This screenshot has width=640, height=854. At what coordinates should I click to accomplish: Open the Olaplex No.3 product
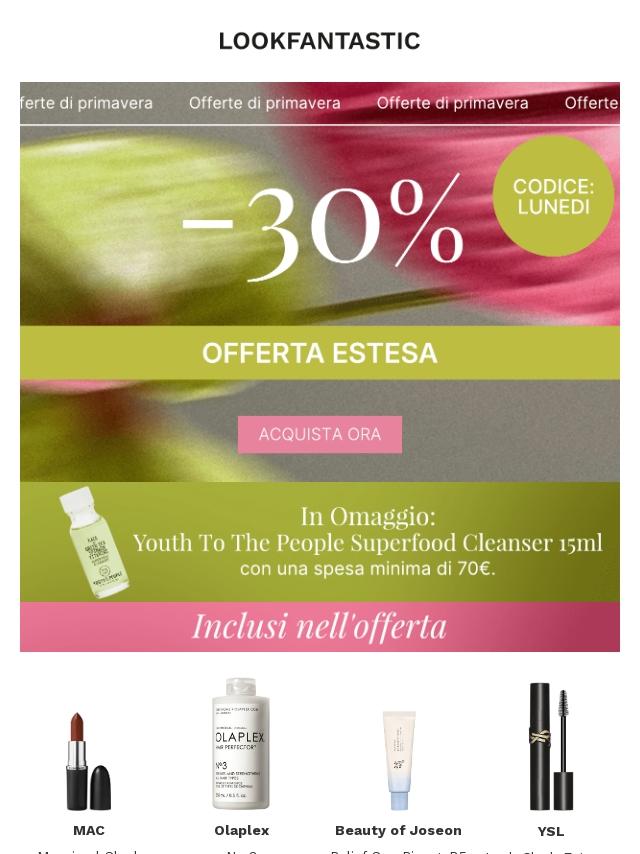coord(241,745)
